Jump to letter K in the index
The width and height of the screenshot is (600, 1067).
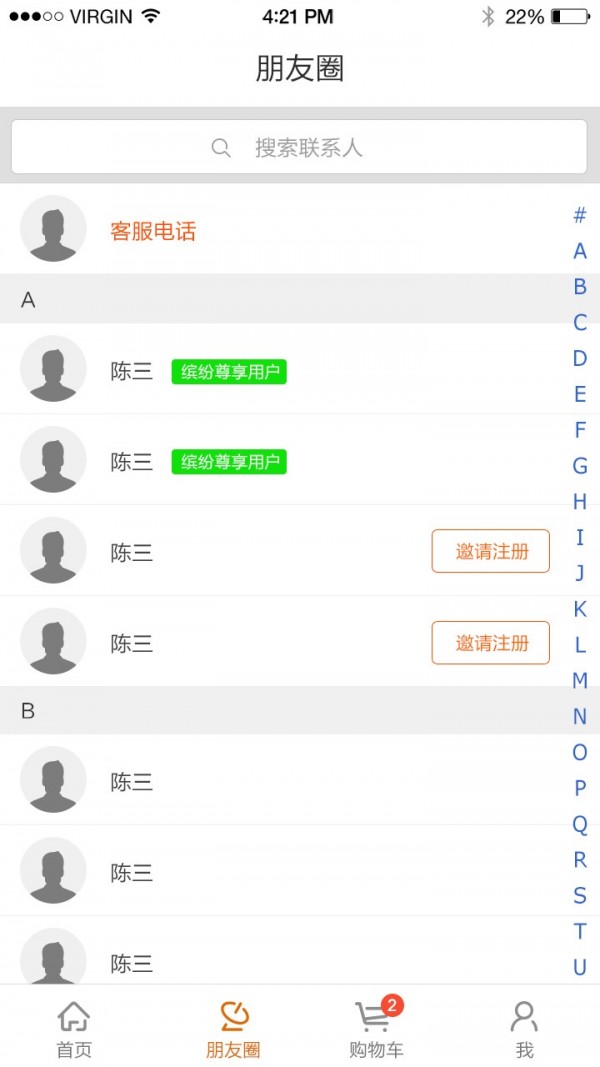point(580,609)
